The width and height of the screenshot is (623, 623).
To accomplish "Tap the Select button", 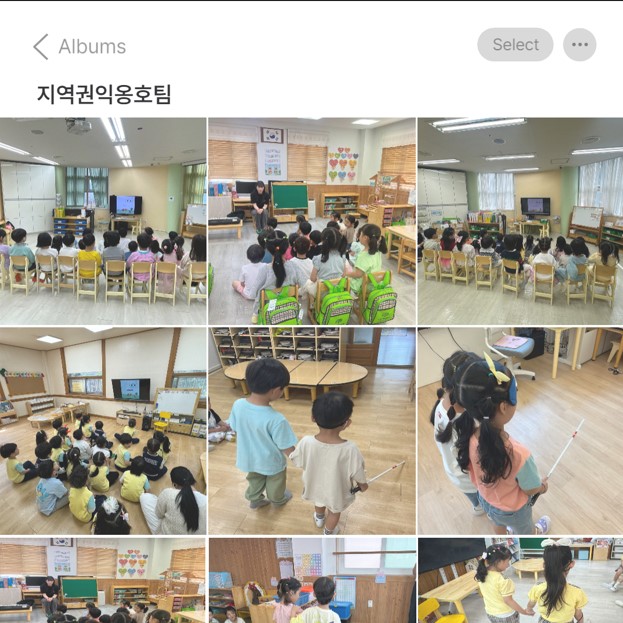I will tap(515, 45).
